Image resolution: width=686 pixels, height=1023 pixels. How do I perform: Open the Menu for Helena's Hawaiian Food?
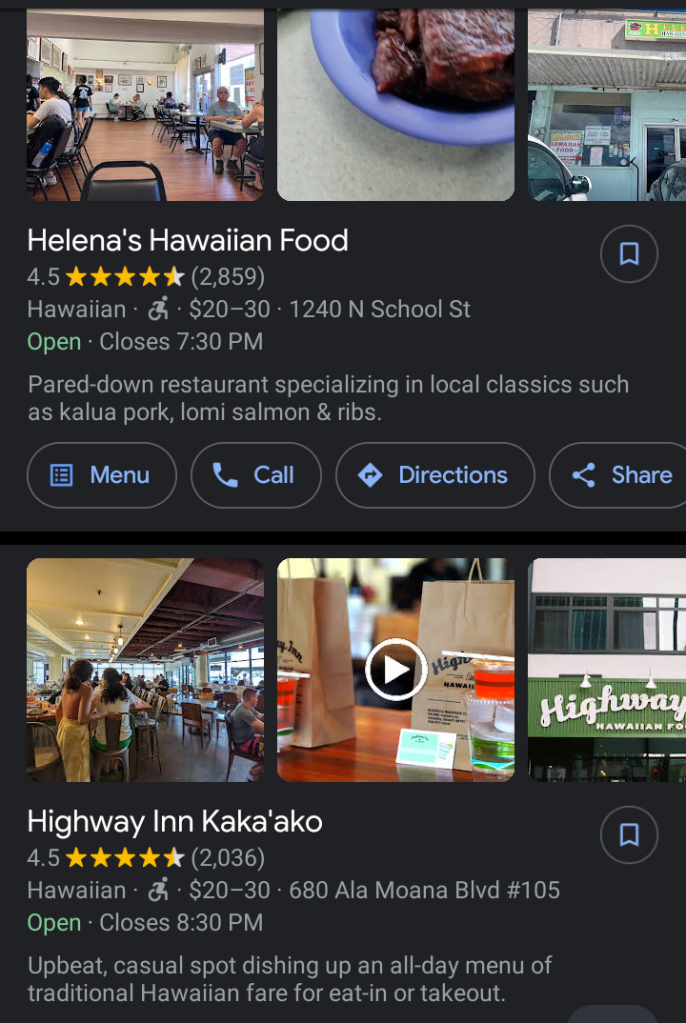click(101, 475)
